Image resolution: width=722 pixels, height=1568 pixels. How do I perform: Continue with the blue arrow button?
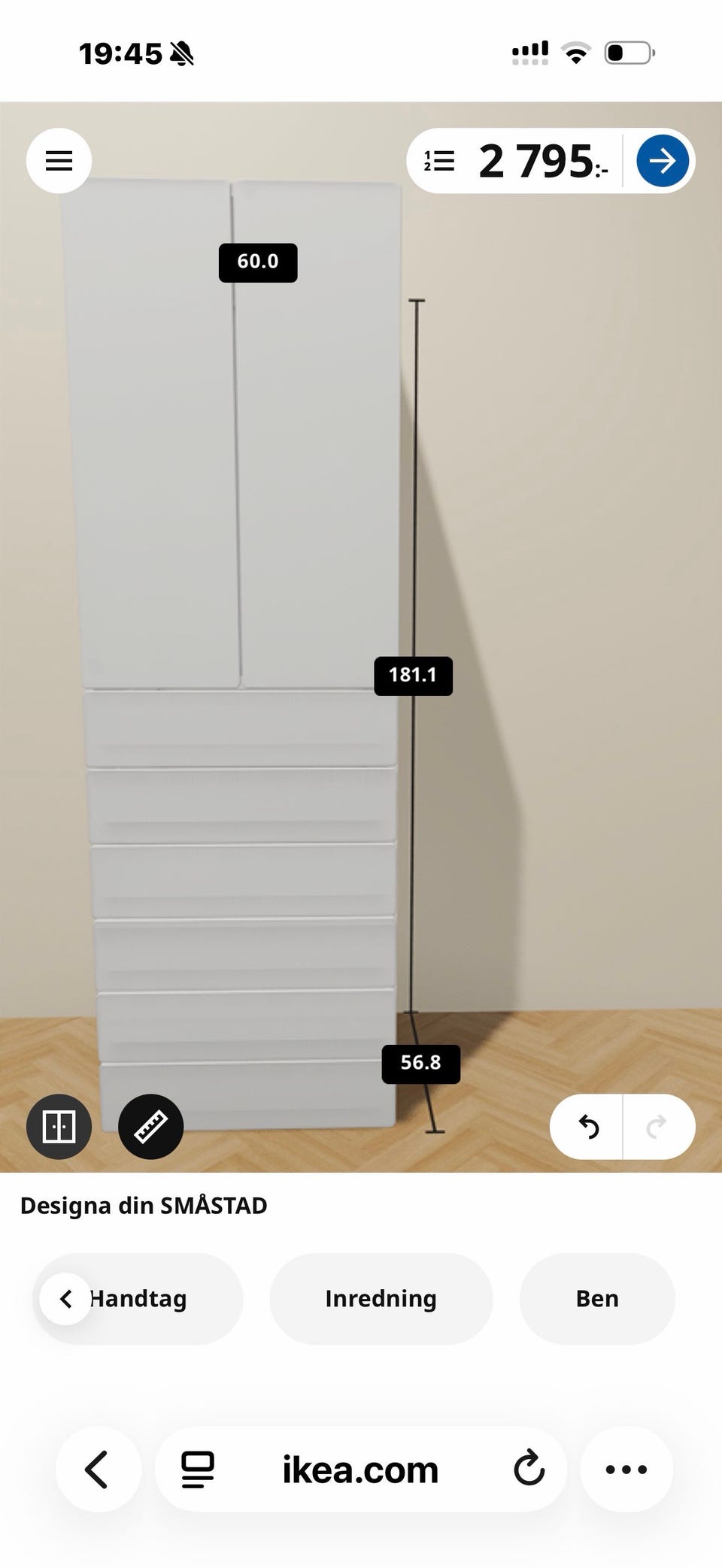(663, 161)
